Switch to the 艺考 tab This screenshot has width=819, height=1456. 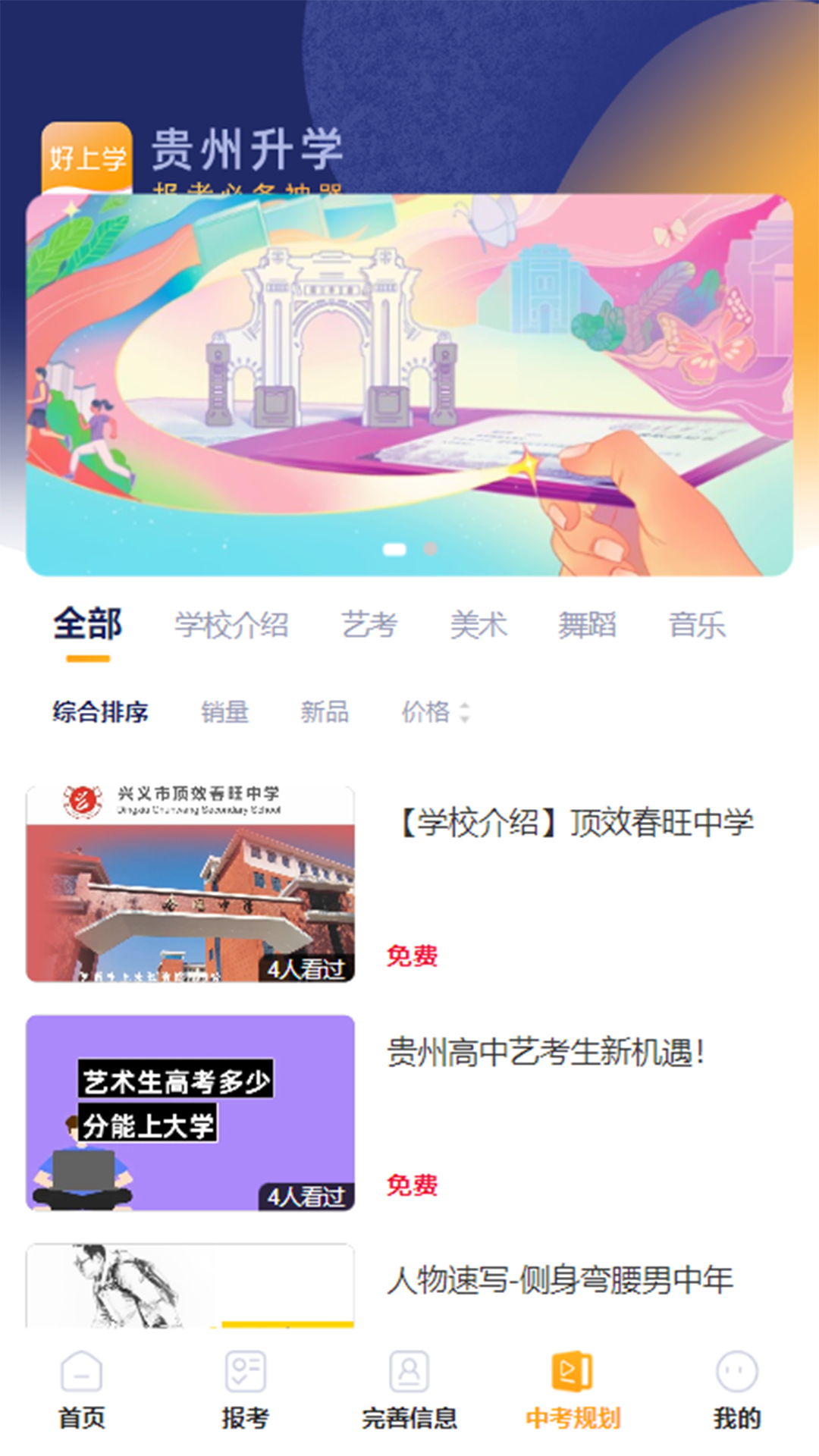click(369, 626)
